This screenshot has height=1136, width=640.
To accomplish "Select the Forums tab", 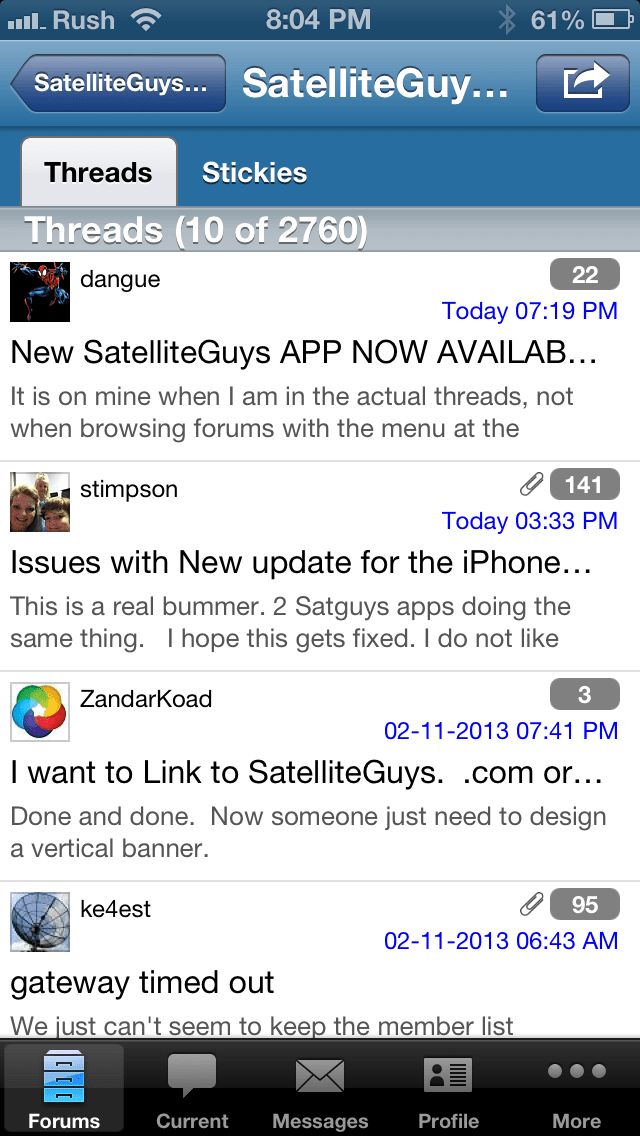I will (x=64, y=1088).
